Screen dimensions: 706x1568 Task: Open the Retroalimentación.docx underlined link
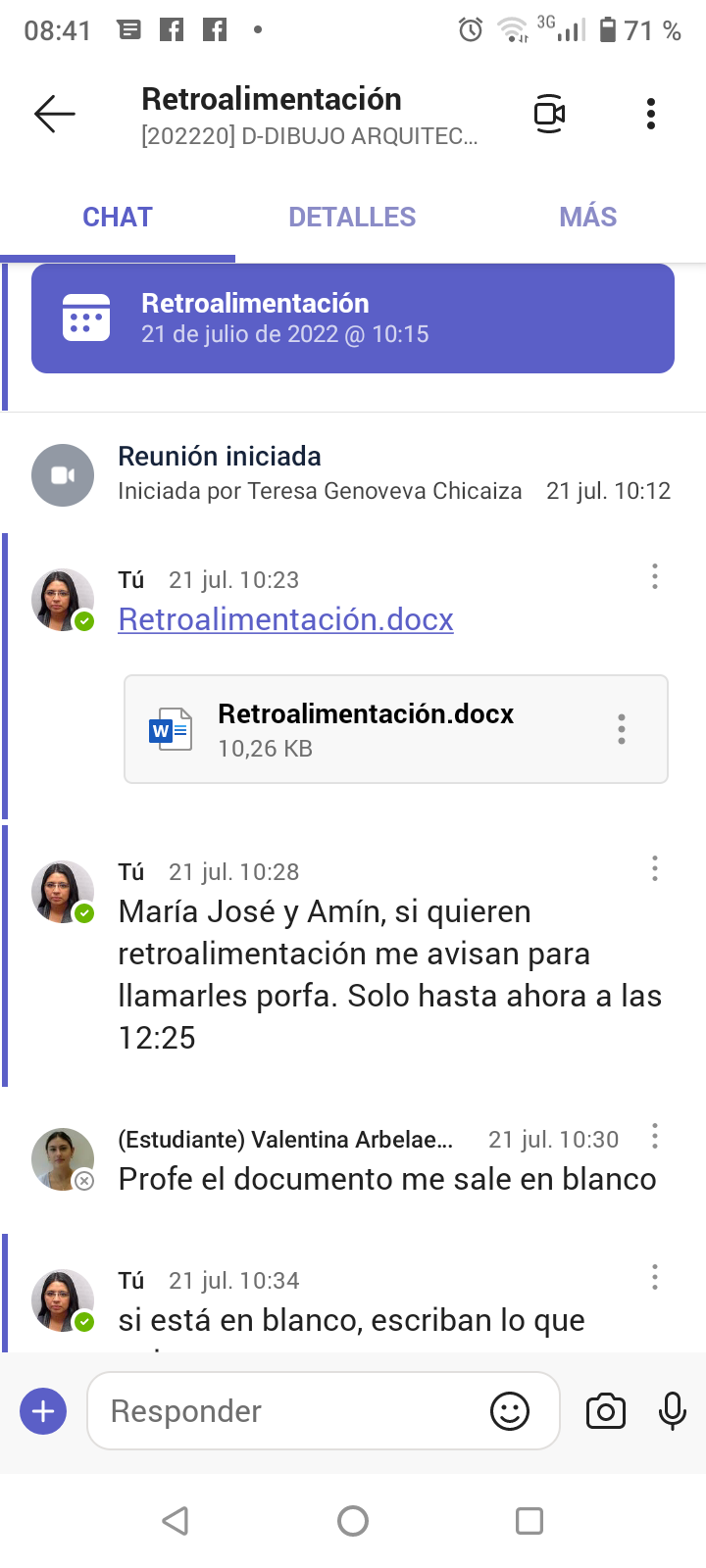point(285,619)
